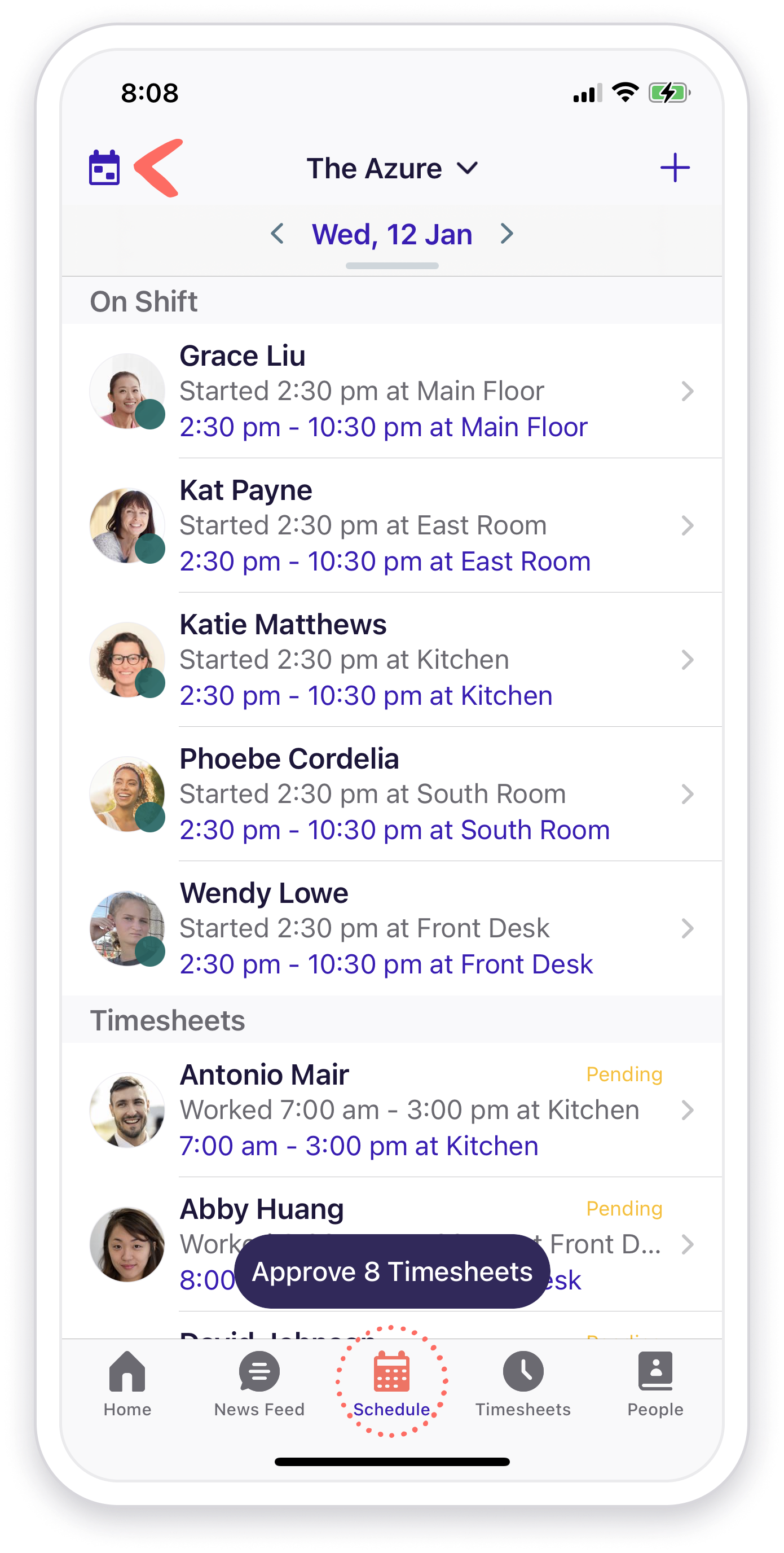View Katie Matthews' Kitchen shift
784x1553 pixels.
click(x=391, y=660)
